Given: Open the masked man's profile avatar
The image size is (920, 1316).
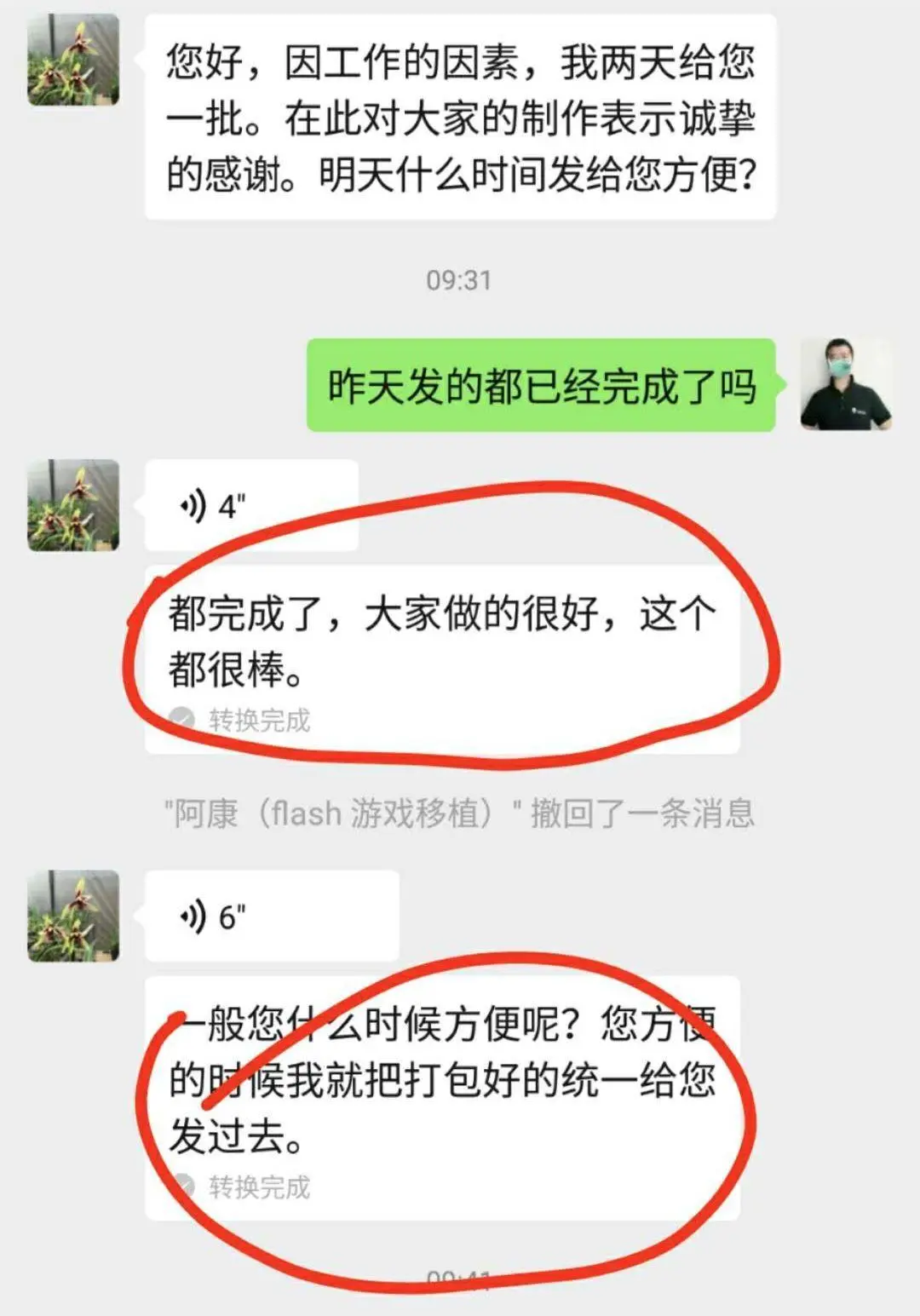Looking at the screenshot, I should tap(844, 384).
